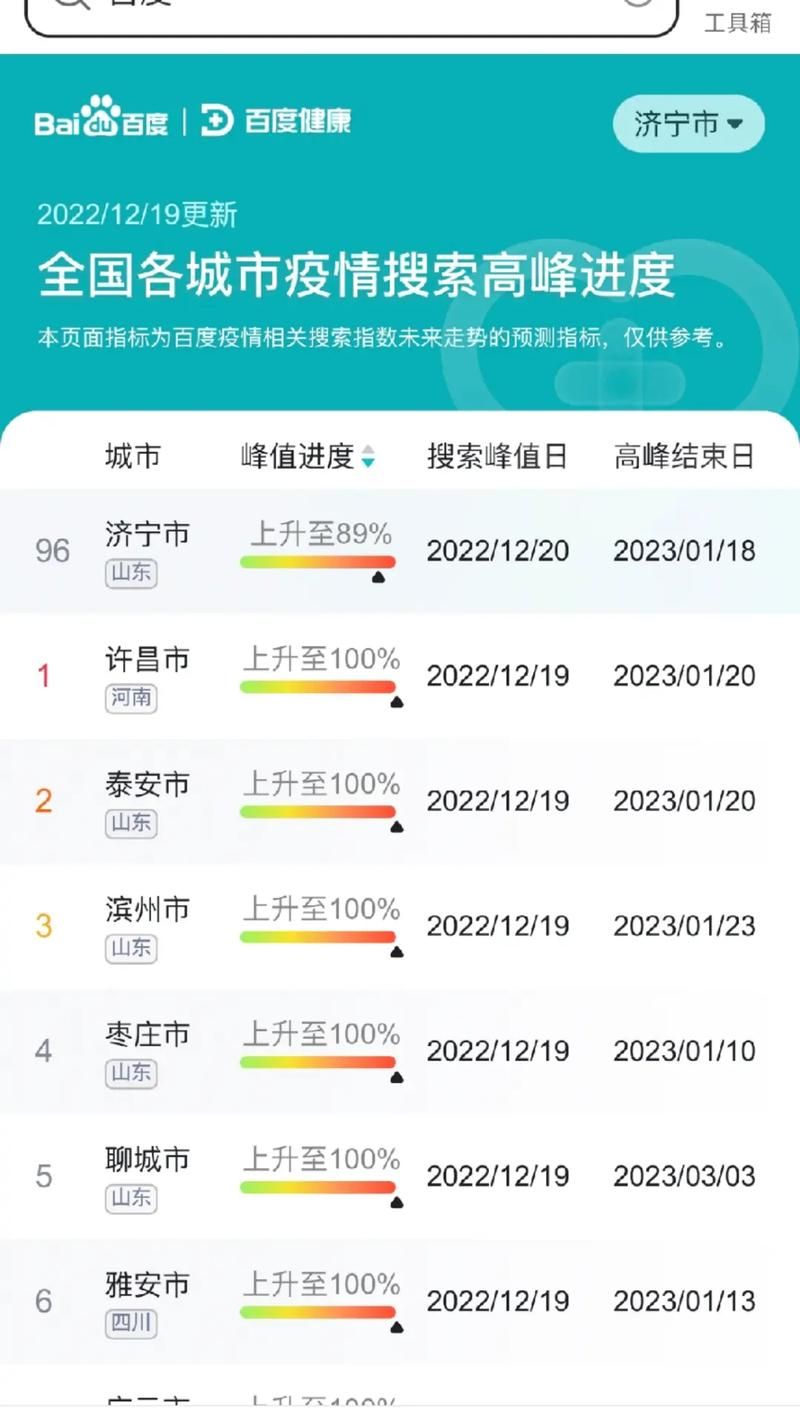Open the 工具箱 toolbox
The width and height of the screenshot is (800, 1422).
(x=737, y=20)
